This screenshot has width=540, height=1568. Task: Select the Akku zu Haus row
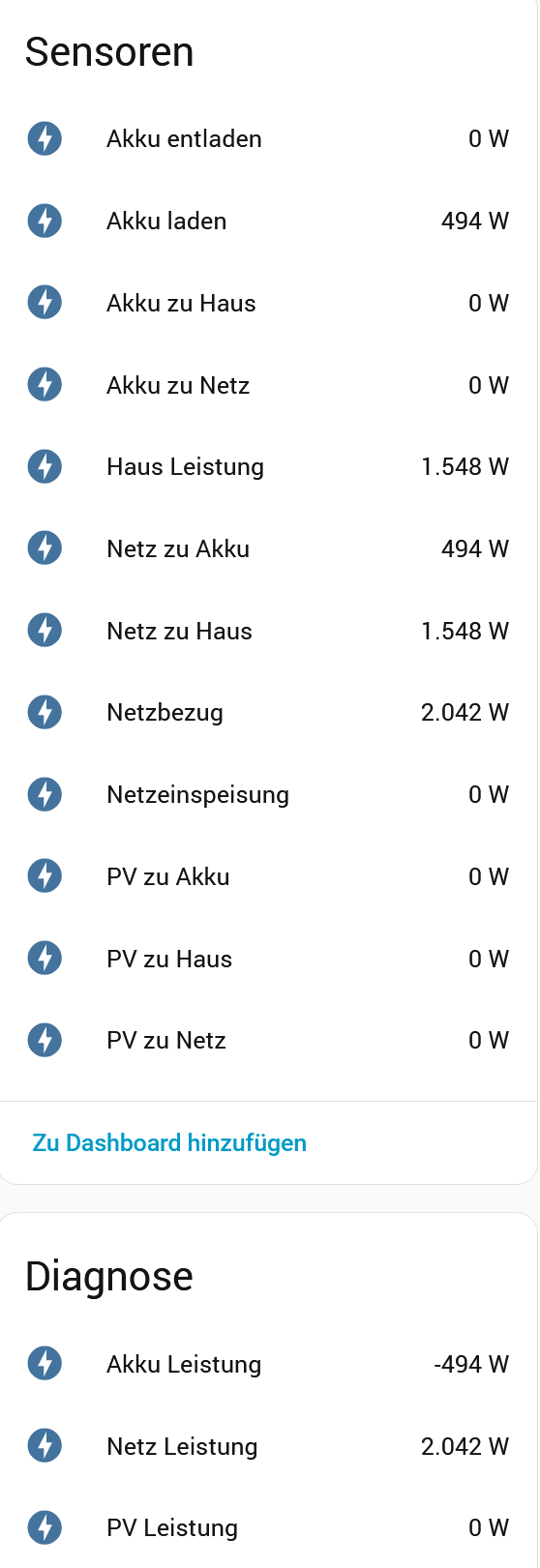(268, 303)
